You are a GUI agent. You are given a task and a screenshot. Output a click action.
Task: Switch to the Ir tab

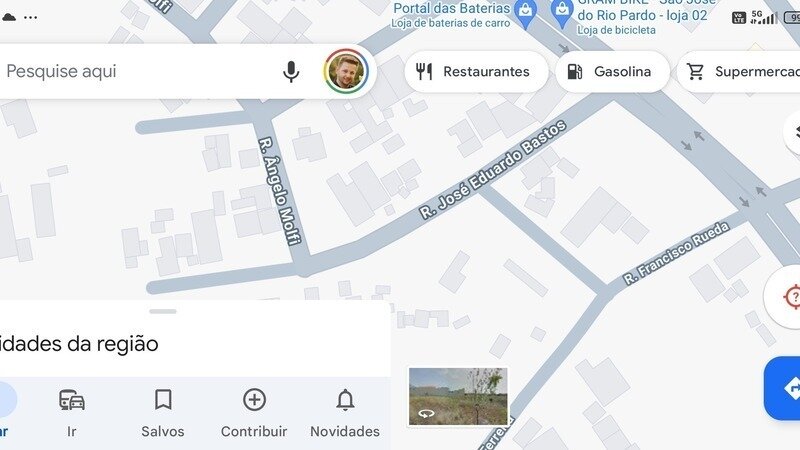point(72,413)
